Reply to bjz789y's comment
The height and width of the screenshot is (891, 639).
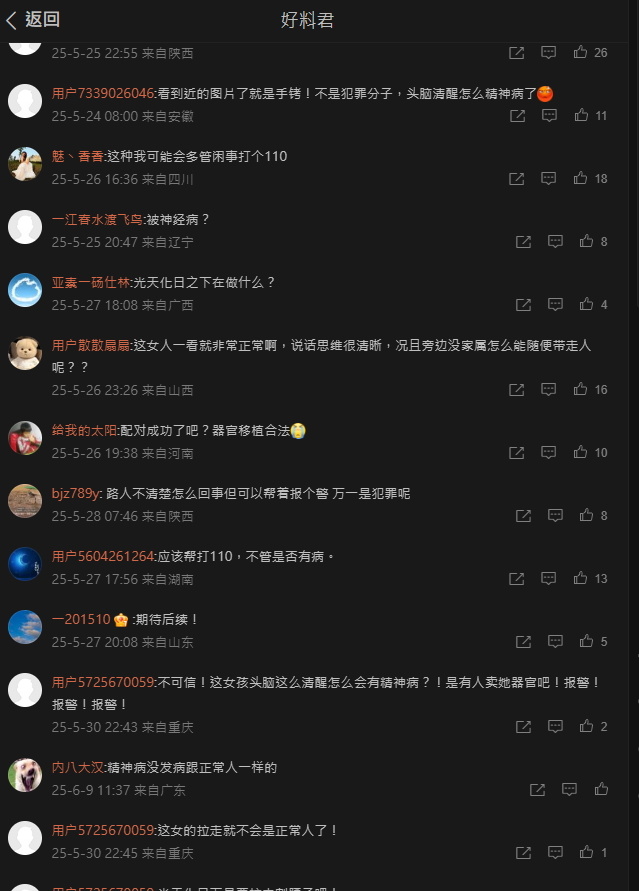pos(555,516)
